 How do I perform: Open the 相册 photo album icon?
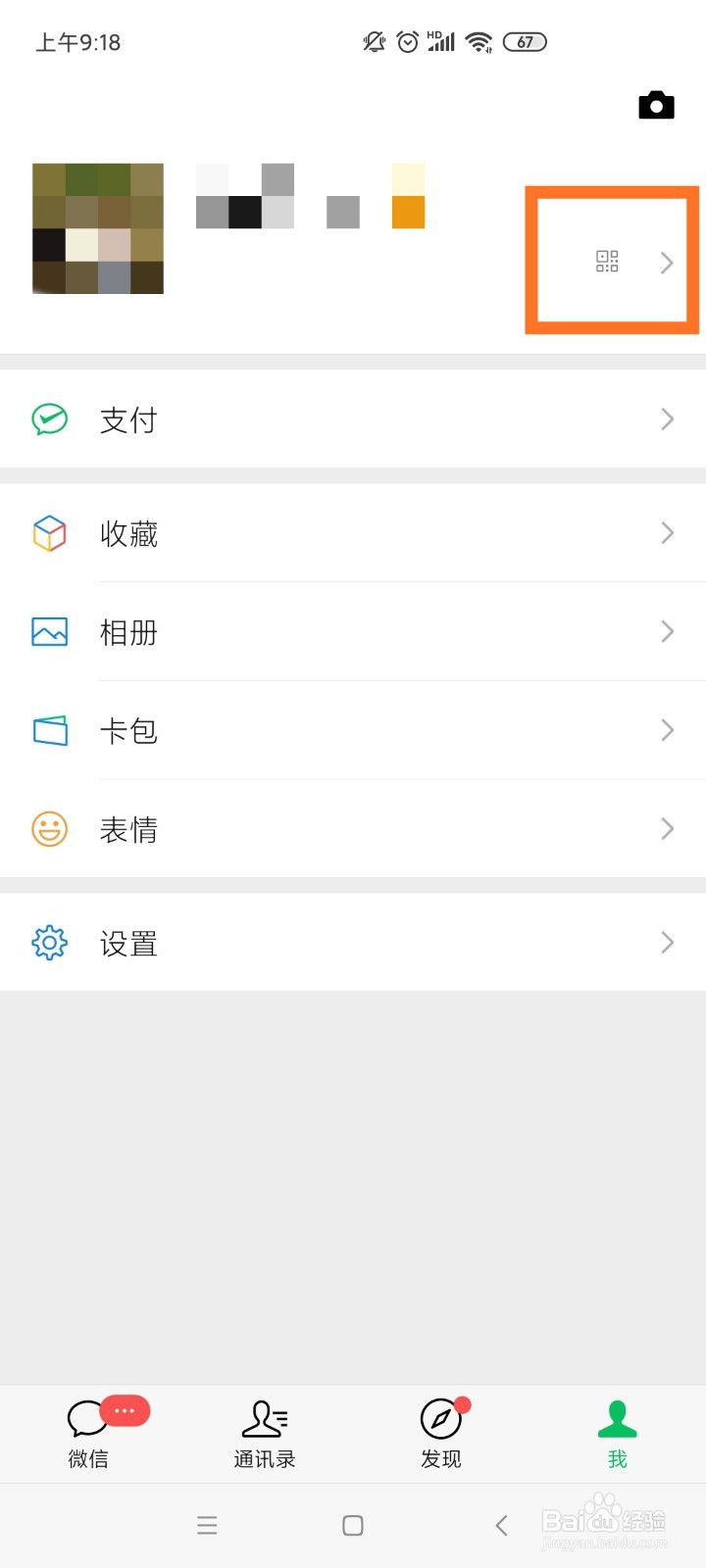[x=48, y=632]
